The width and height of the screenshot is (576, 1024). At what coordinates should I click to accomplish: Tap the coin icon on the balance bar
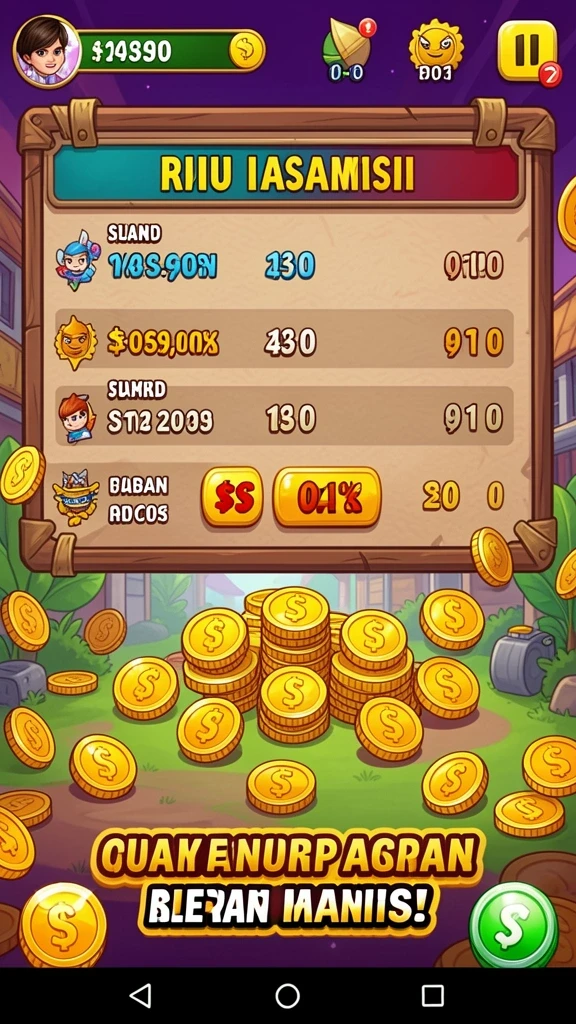coord(247,50)
